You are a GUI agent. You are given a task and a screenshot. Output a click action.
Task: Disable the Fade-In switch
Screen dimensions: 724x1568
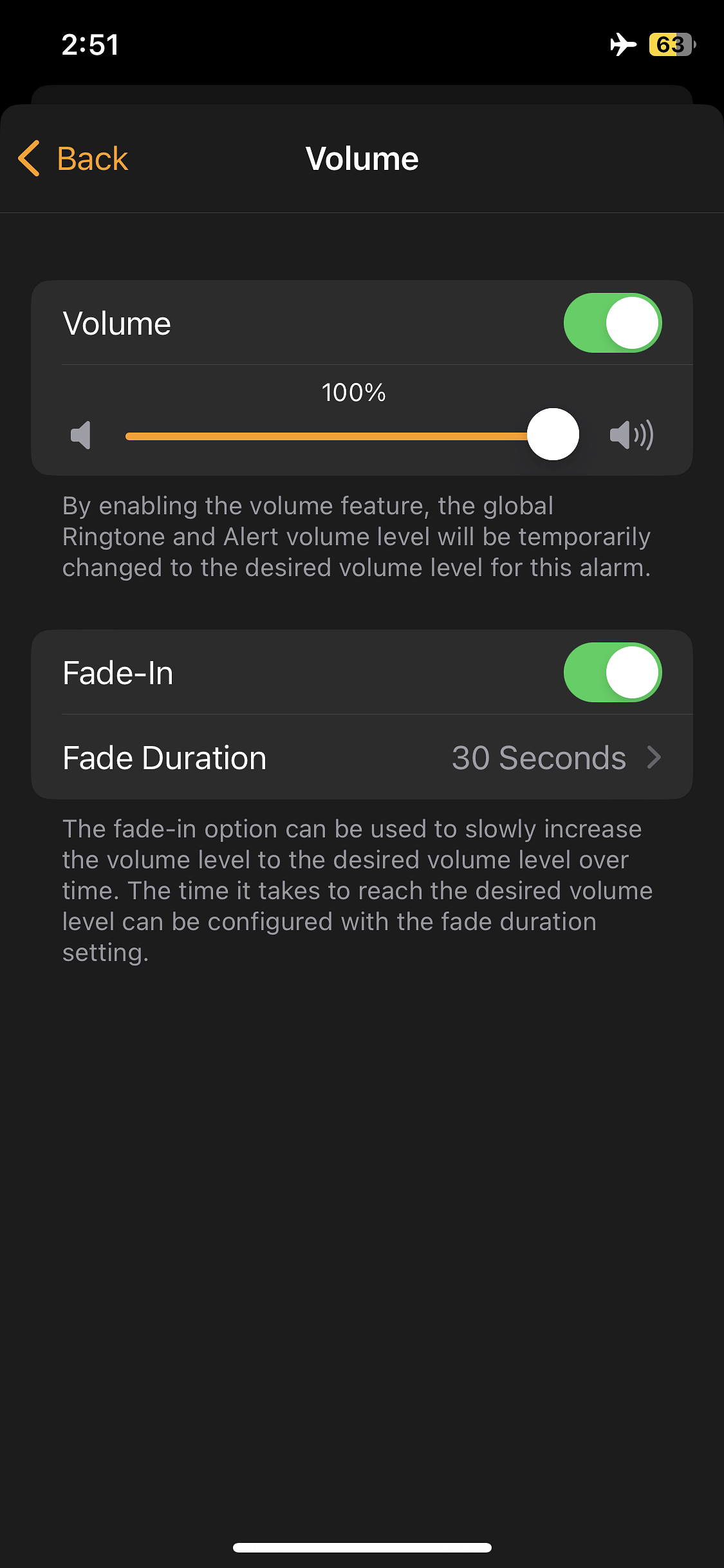[612, 673]
